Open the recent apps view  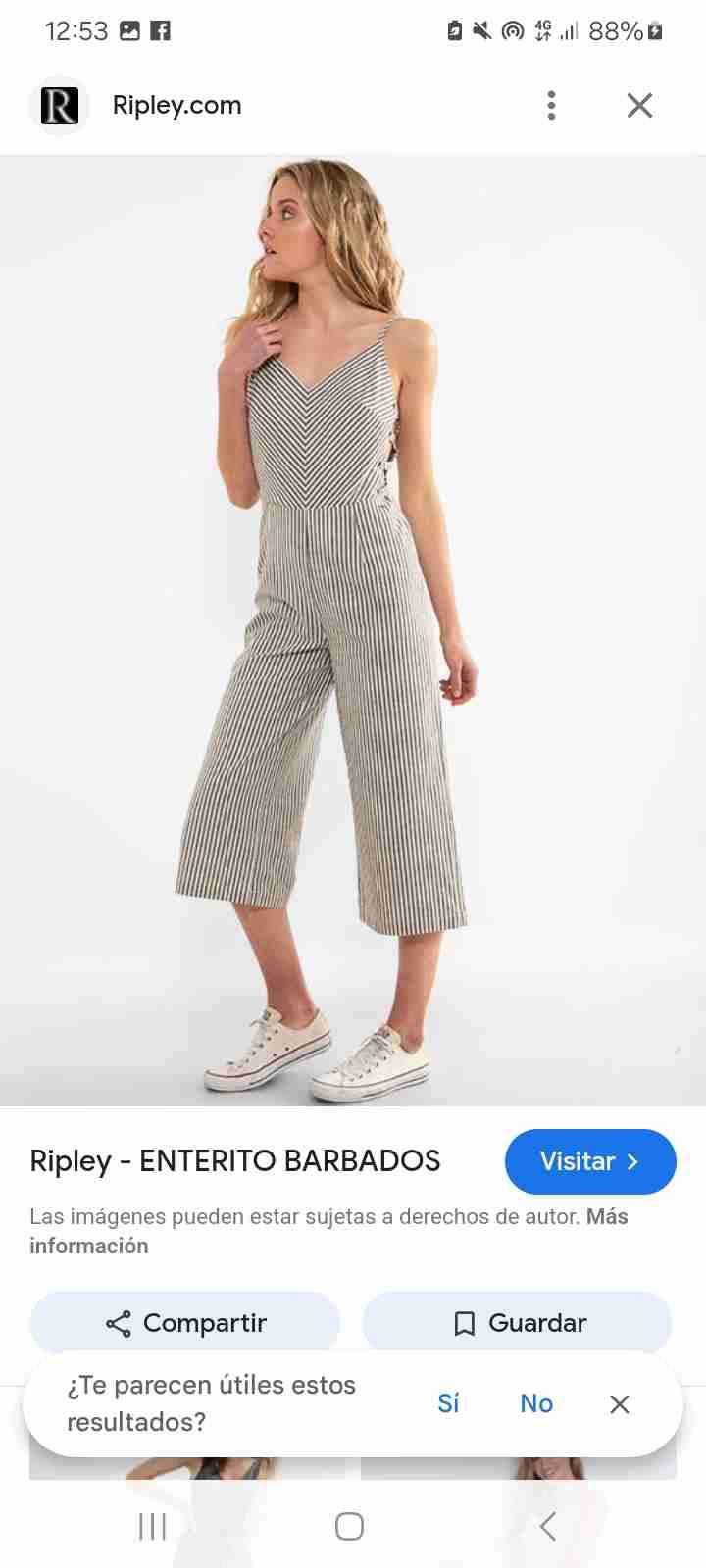[152, 1526]
